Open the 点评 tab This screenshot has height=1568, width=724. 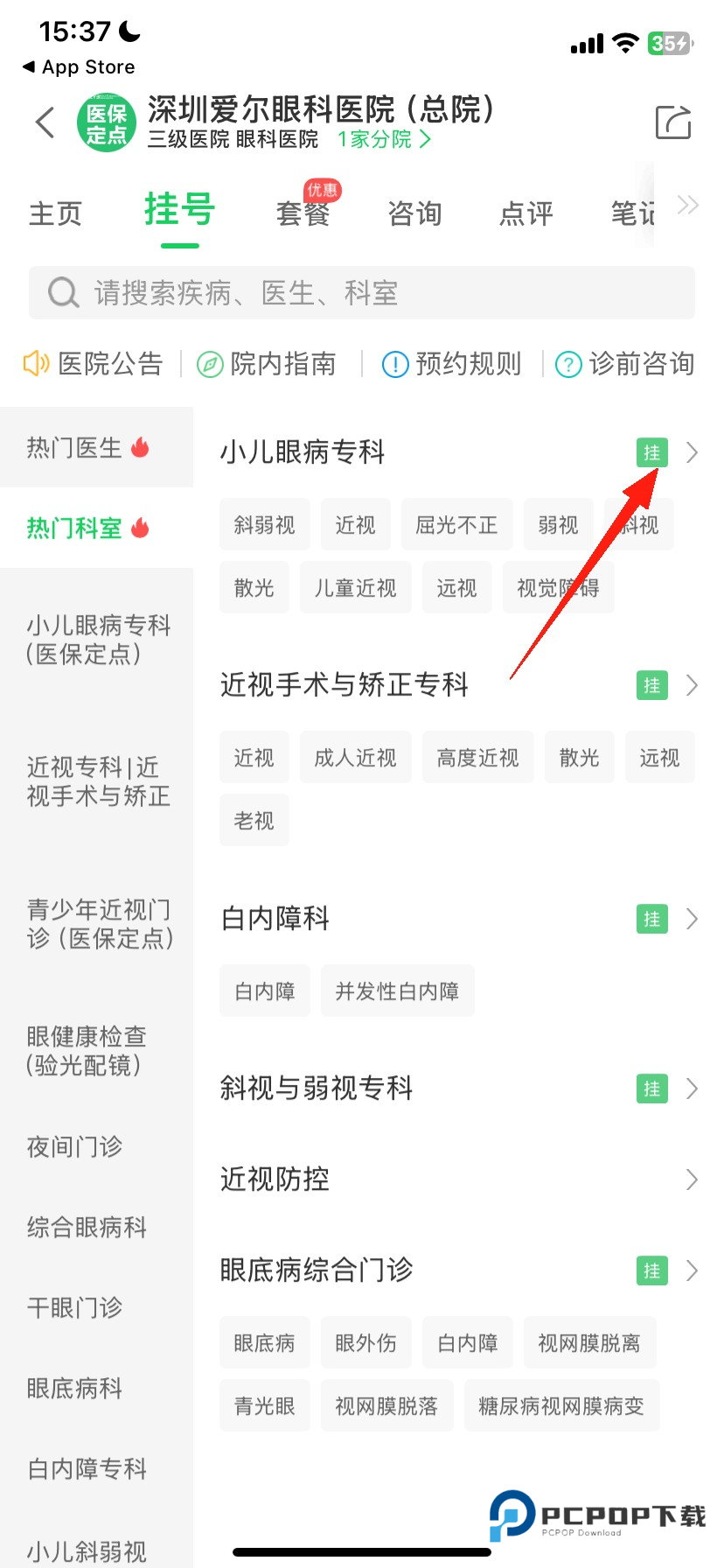tap(526, 213)
